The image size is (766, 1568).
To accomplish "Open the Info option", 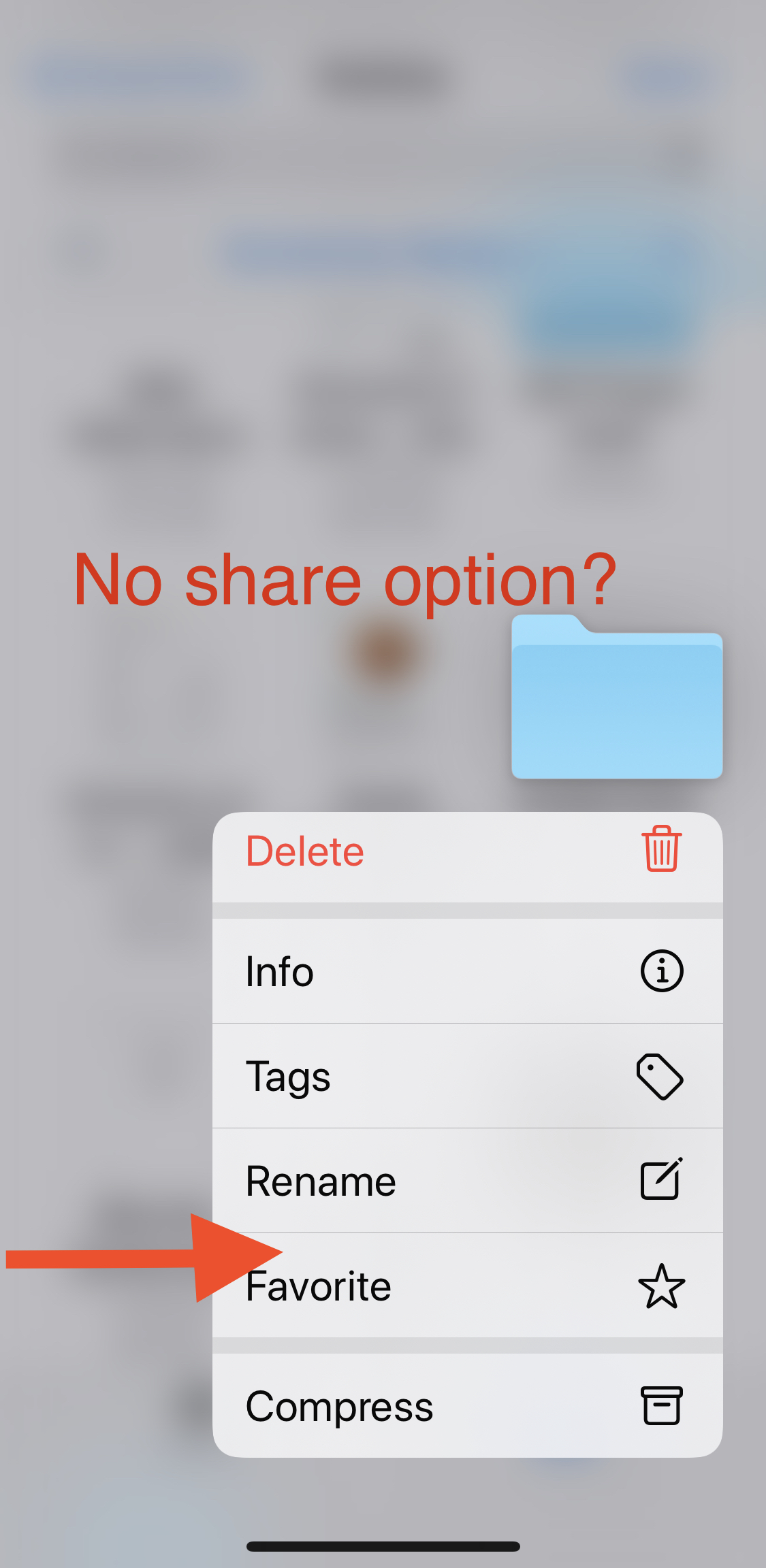I will (467, 970).
